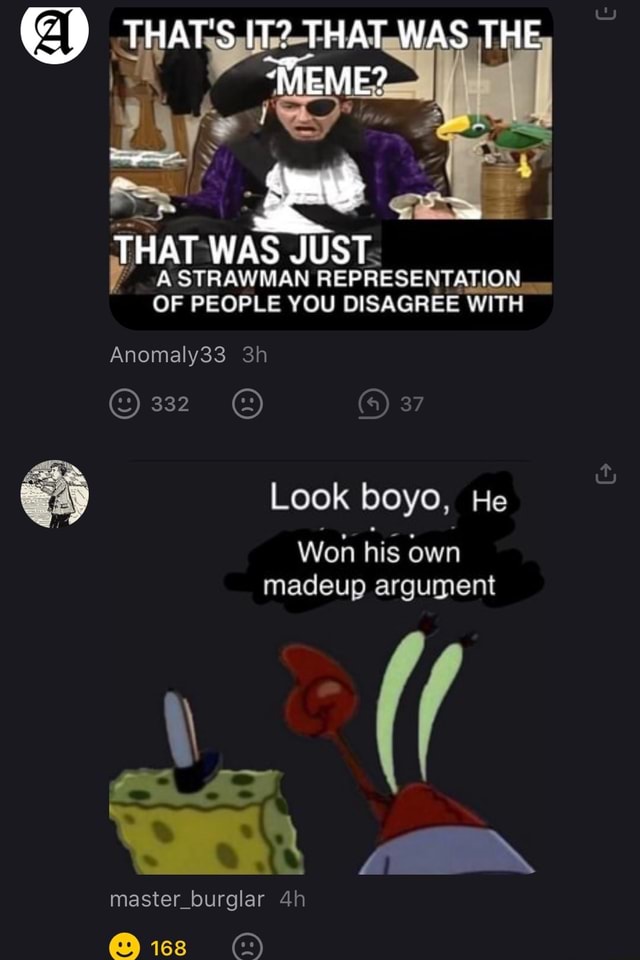Like Anomaly33's comment with smiley face
This screenshot has width=640, height=960.
click(126, 404)
